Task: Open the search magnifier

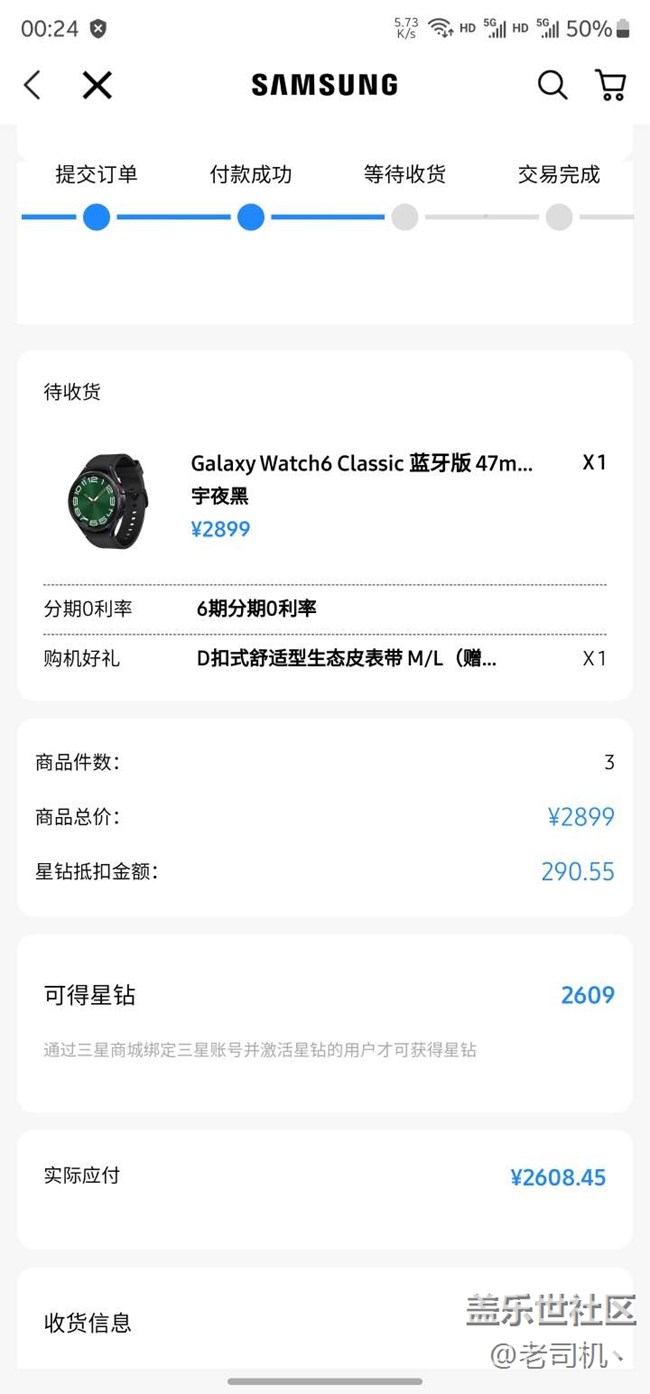Action: (x=552, y=85)
